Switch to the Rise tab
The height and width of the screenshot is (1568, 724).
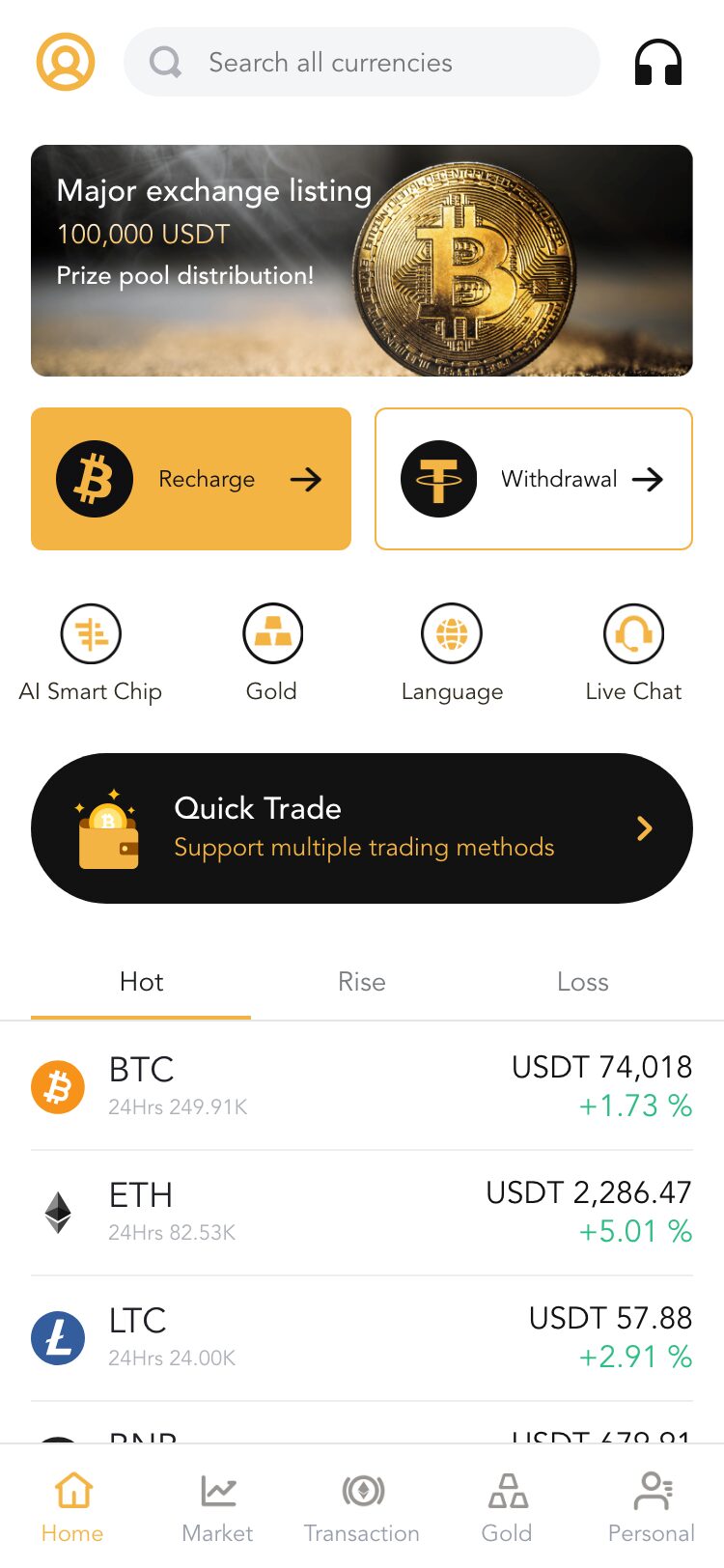(362, 982)
